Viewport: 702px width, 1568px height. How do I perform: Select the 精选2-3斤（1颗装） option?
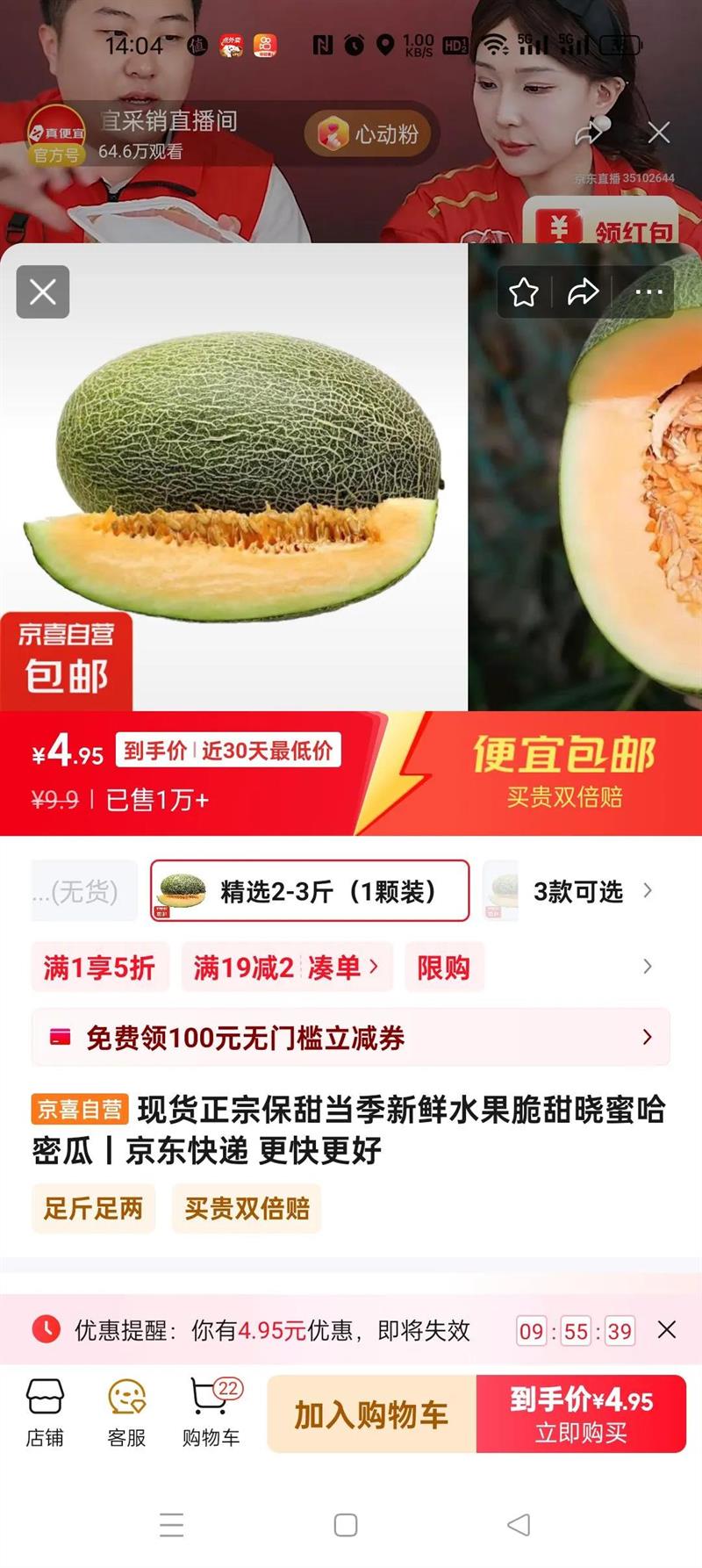310,891
